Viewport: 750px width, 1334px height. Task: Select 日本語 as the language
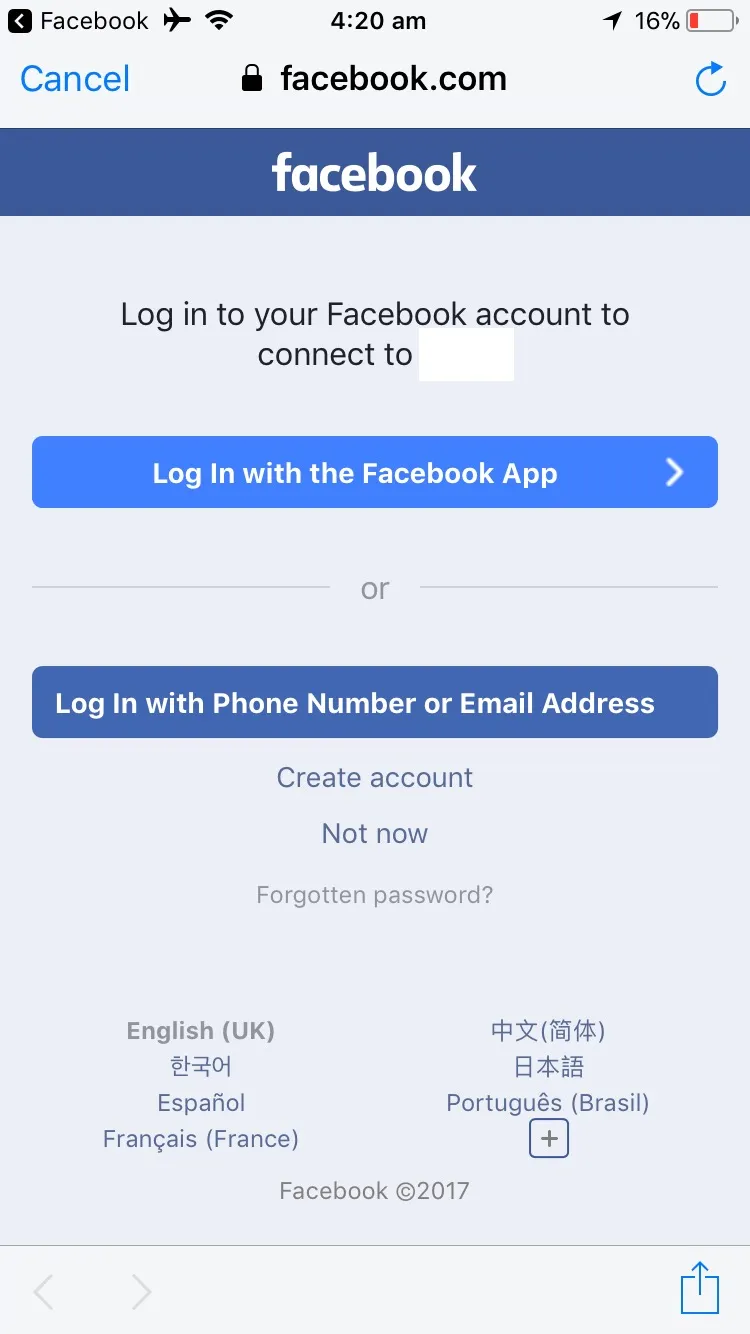(x=548, y=1066)
